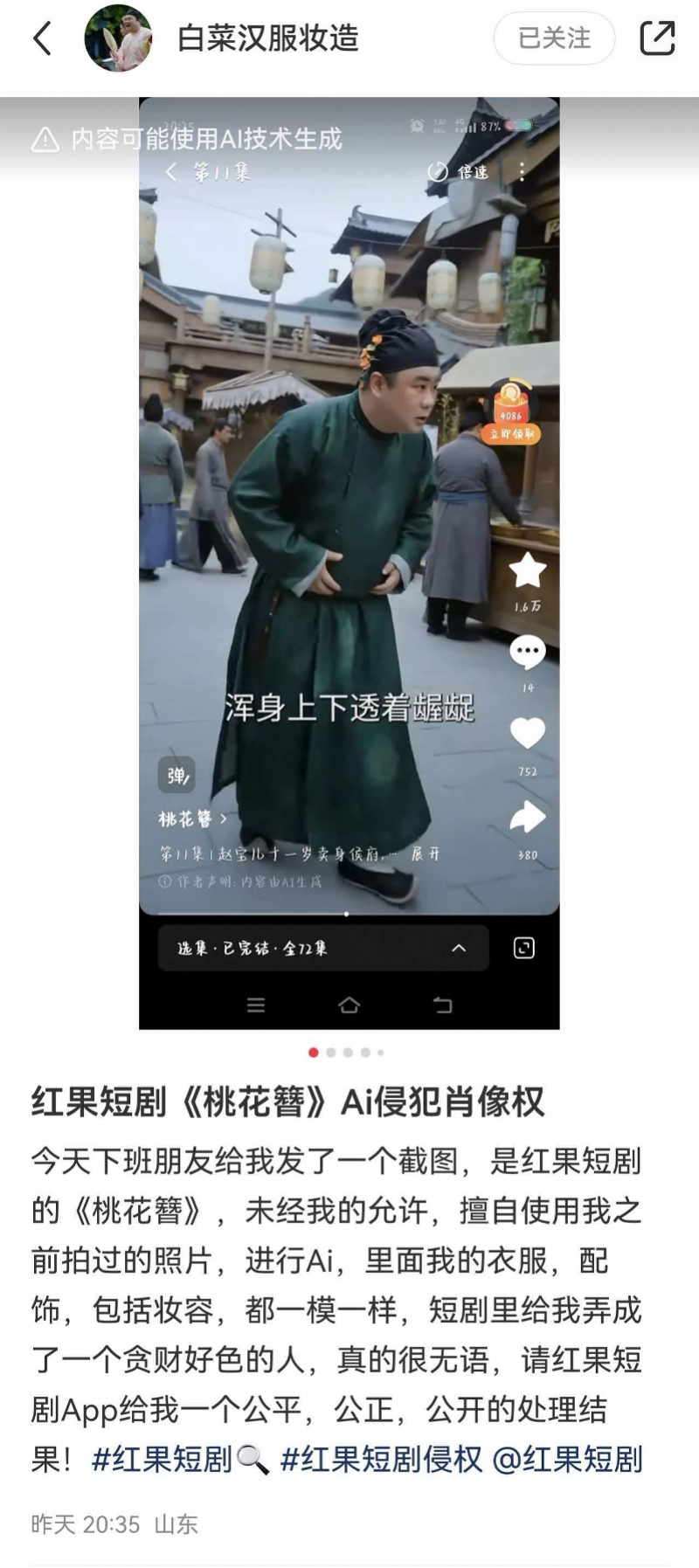
Task: Open the #红果短剧 hashtag
Action: 162,1459
